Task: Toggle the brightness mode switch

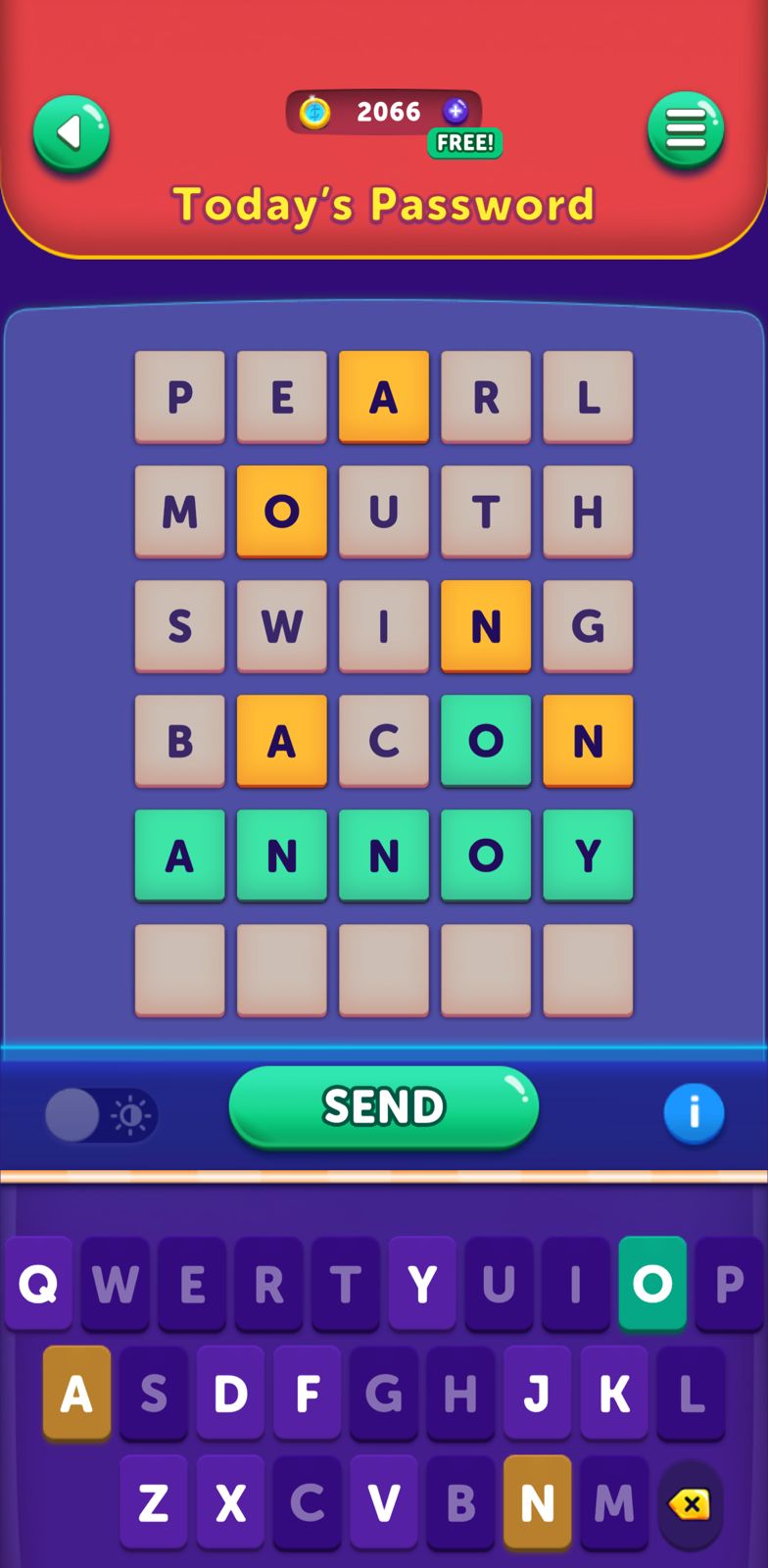Action: [101, 1115]
